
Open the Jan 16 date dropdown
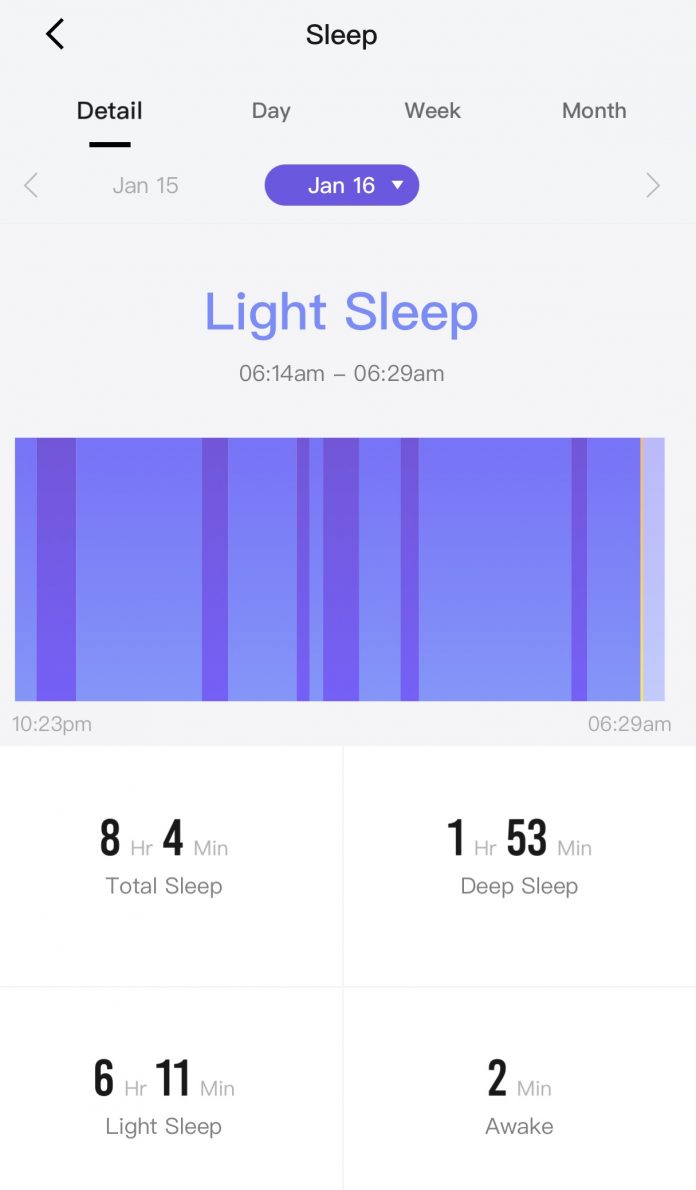point(342,185)
